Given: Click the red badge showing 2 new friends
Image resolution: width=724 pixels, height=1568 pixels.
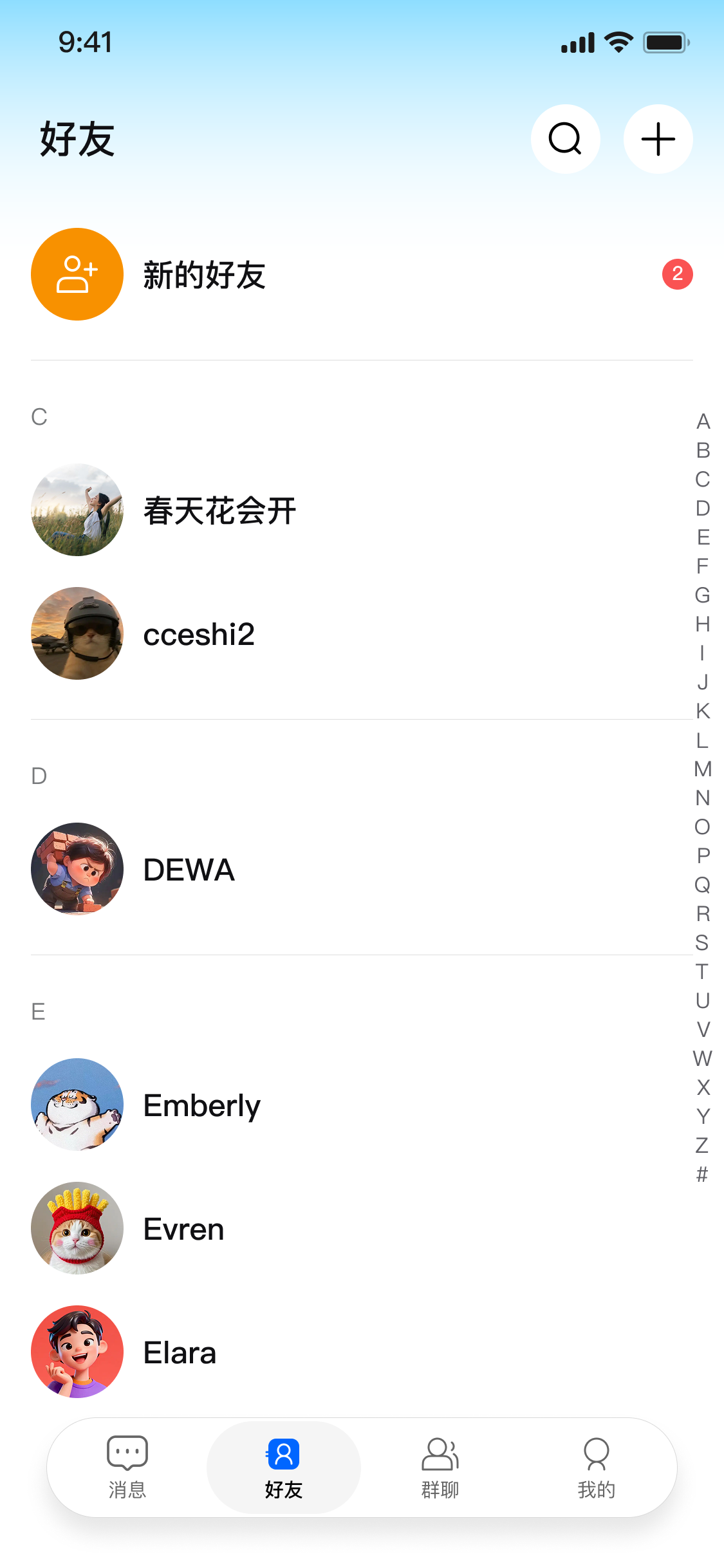Looking at the screenshot, I should (x=676, y=274).
